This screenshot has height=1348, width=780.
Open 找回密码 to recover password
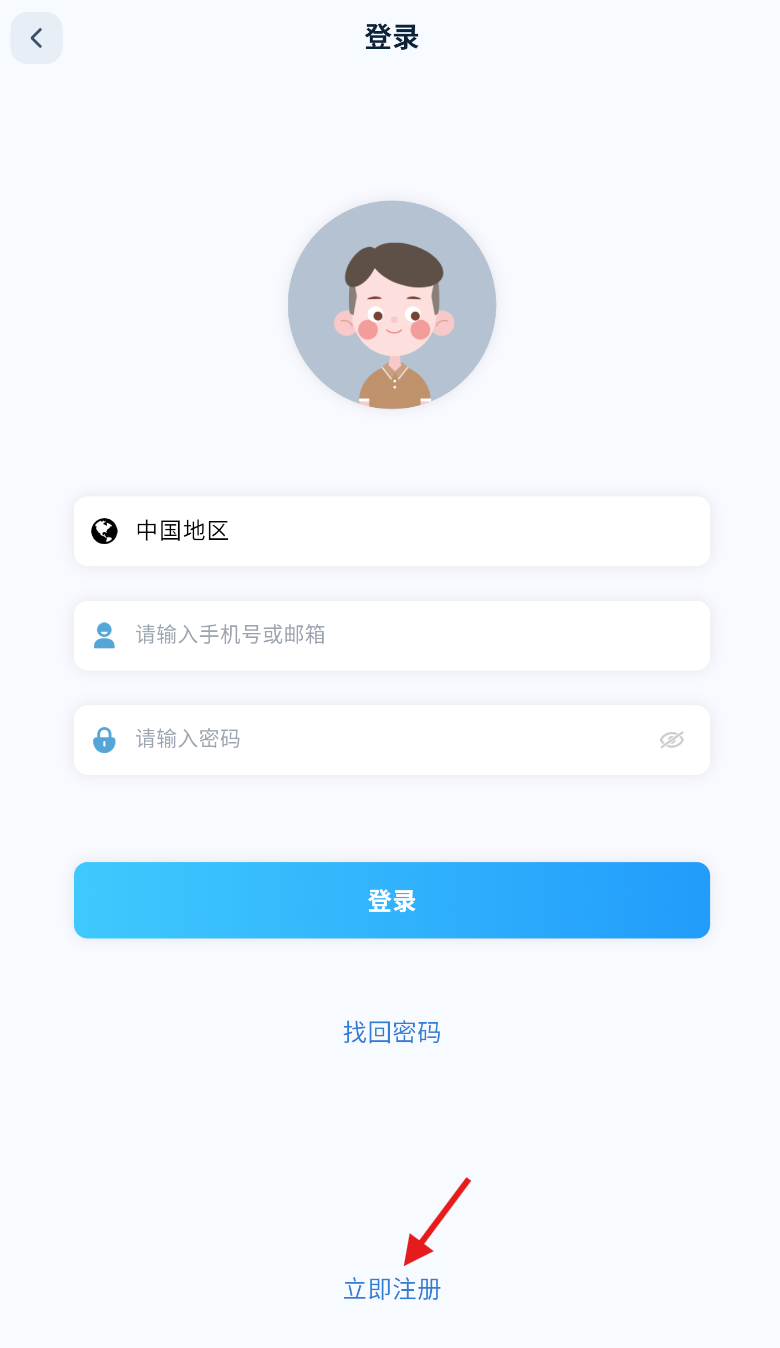coord(391,1032)
